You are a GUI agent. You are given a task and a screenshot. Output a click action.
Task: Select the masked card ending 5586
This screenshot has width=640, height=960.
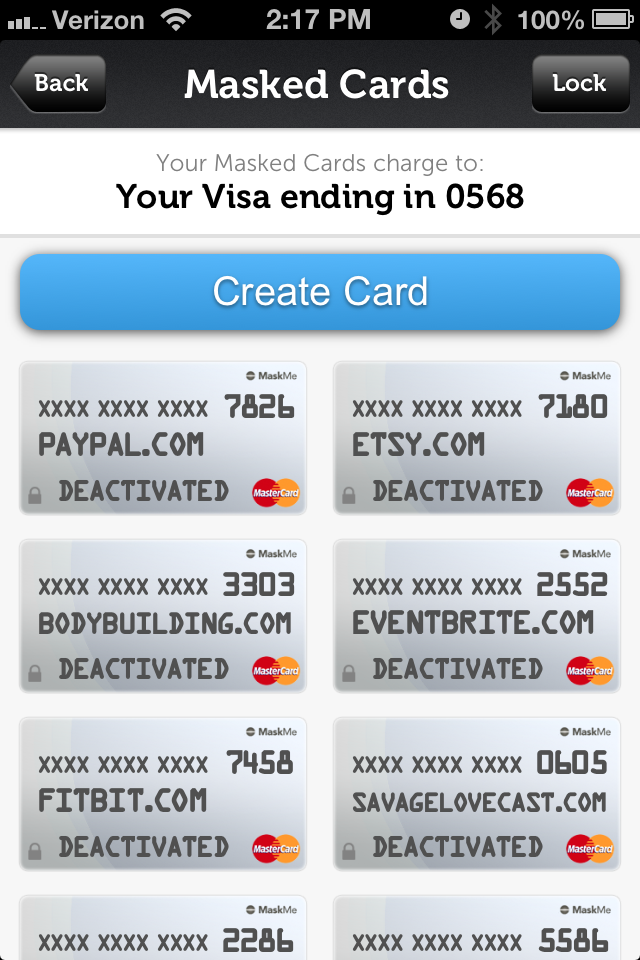[477, 930]
